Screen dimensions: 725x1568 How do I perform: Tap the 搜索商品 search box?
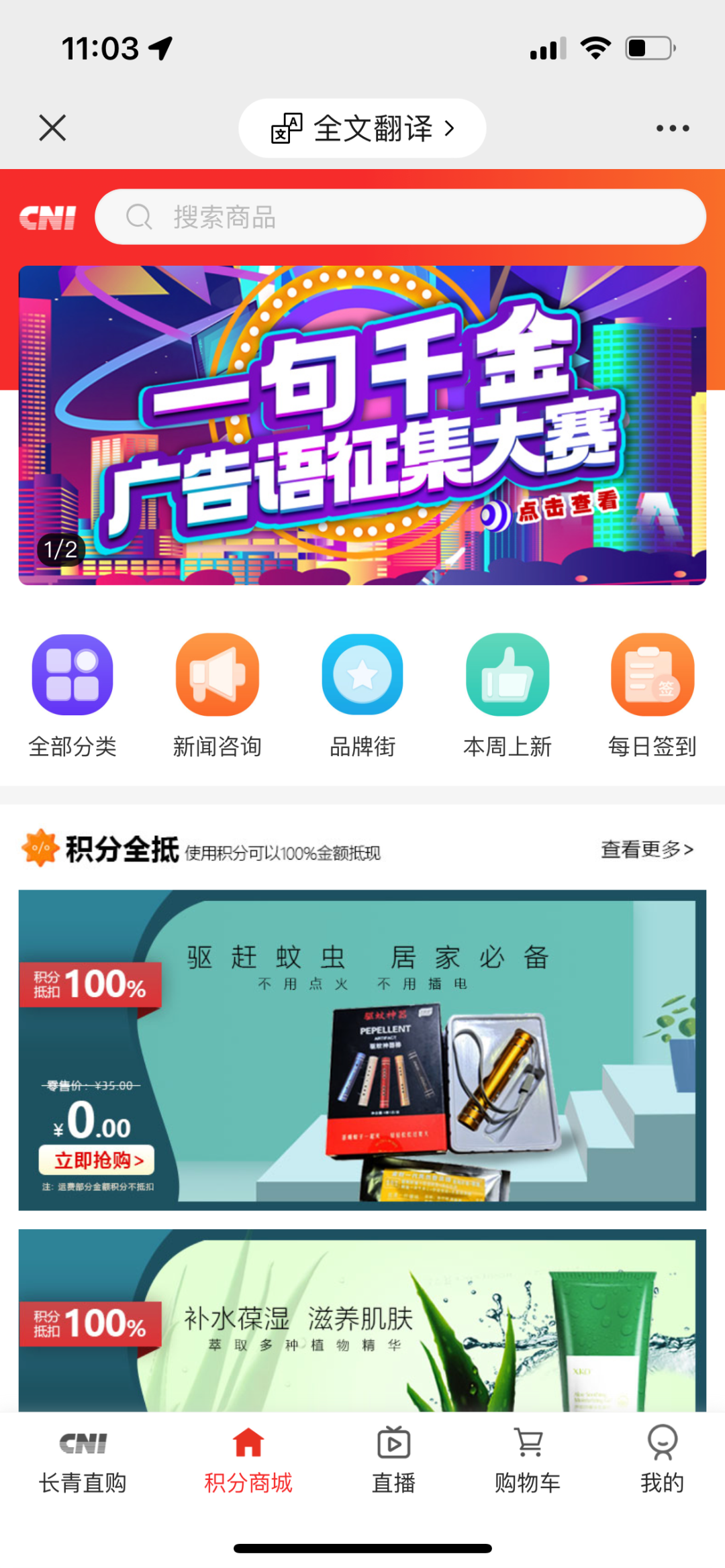[x=400, y=217]
